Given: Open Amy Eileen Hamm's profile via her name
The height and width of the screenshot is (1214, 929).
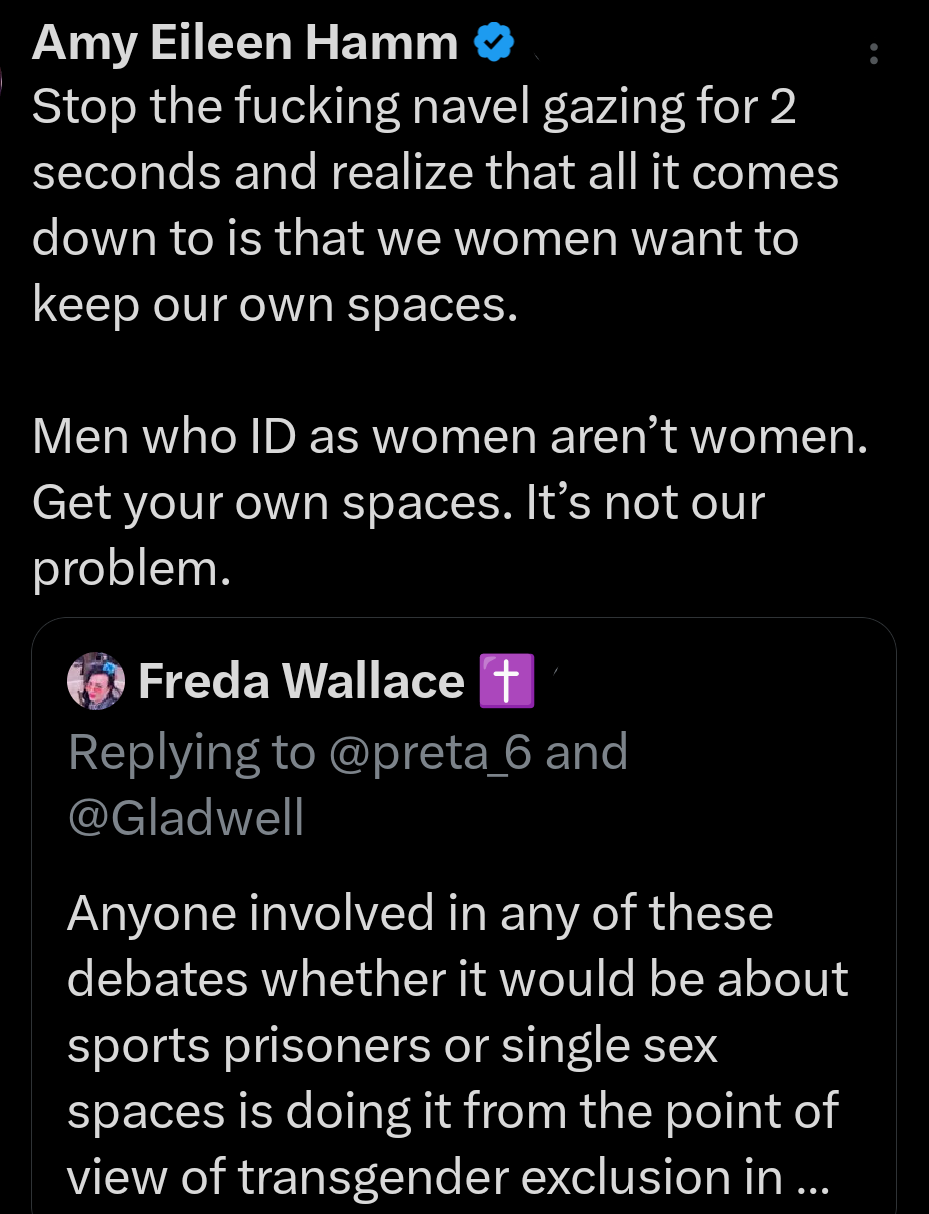Looking at the screenshot, I should pos(244,41).
